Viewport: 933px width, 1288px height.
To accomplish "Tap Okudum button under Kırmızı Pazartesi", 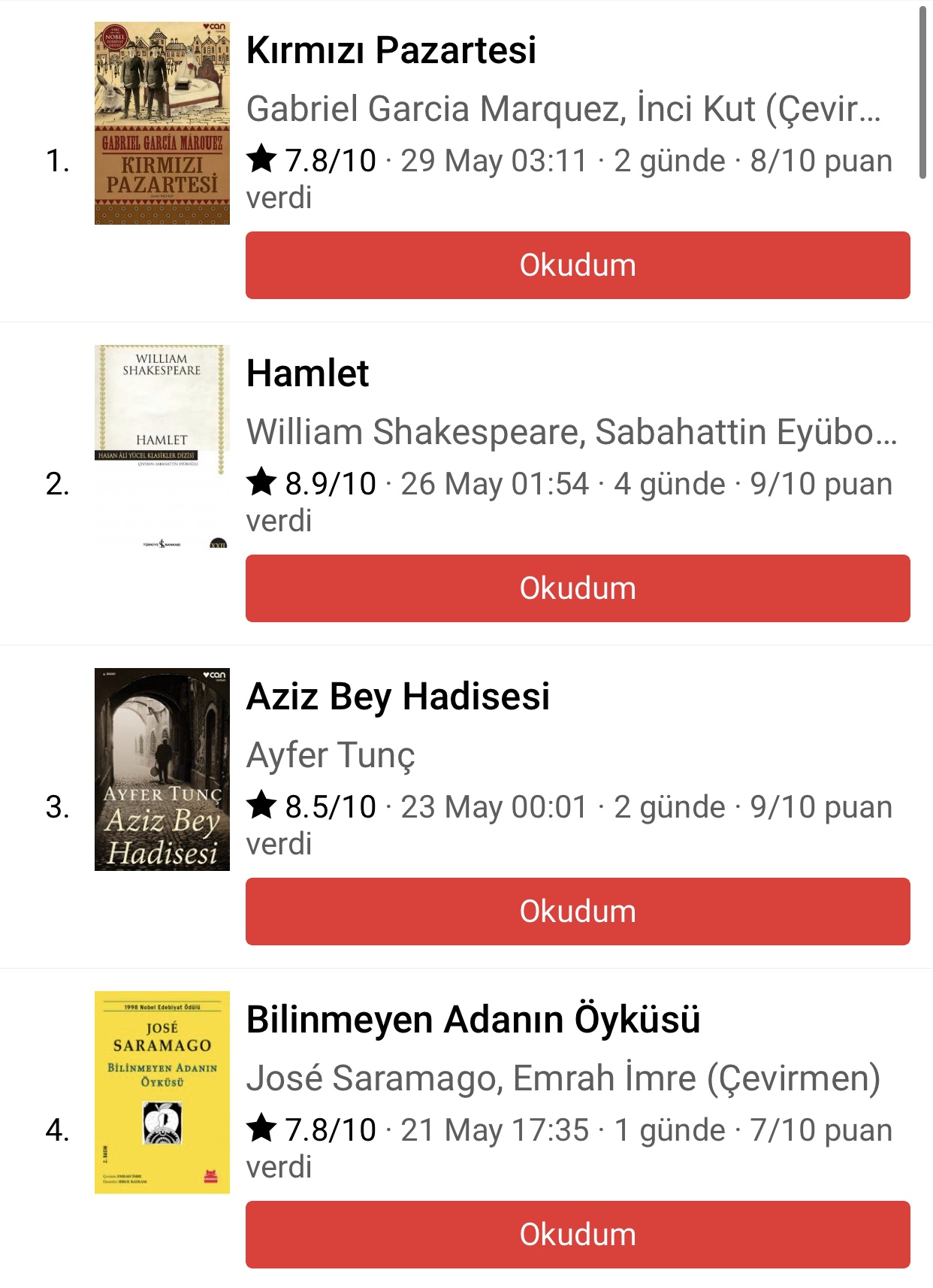I will click(578, 265).
